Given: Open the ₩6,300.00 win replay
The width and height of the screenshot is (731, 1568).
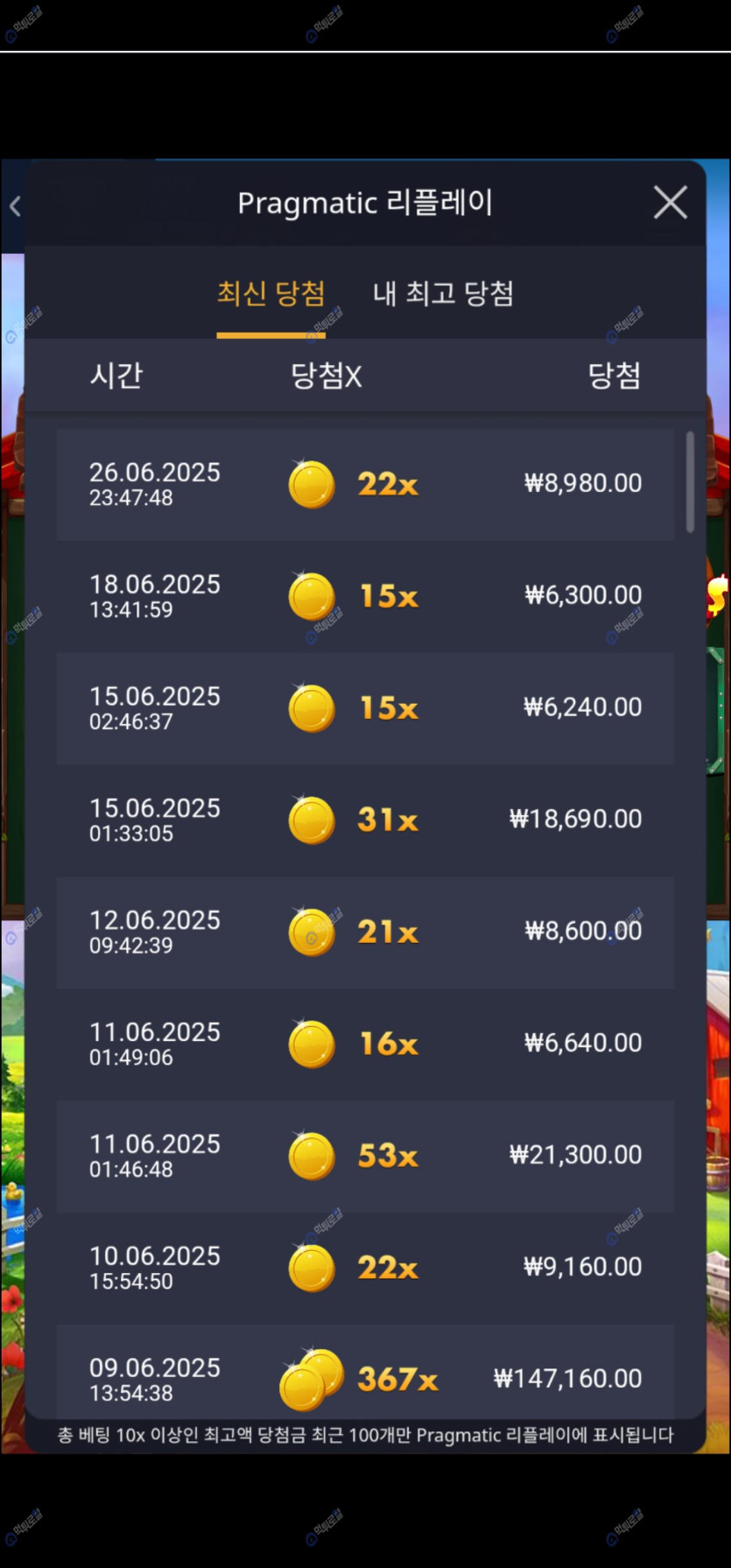Looking at the screenshot, I should coord(365,596).
